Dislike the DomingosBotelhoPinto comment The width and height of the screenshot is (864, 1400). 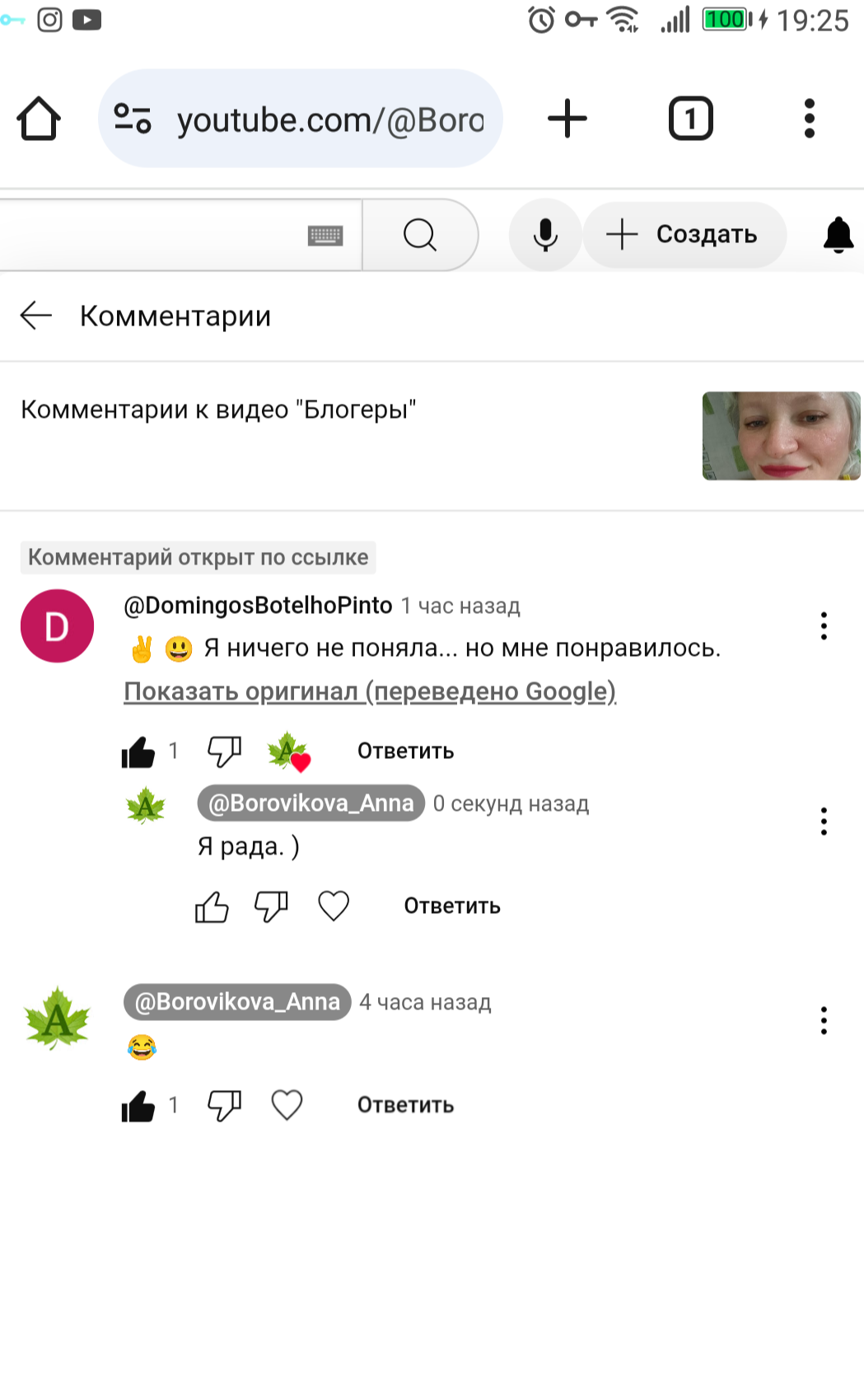pos(224,751)
